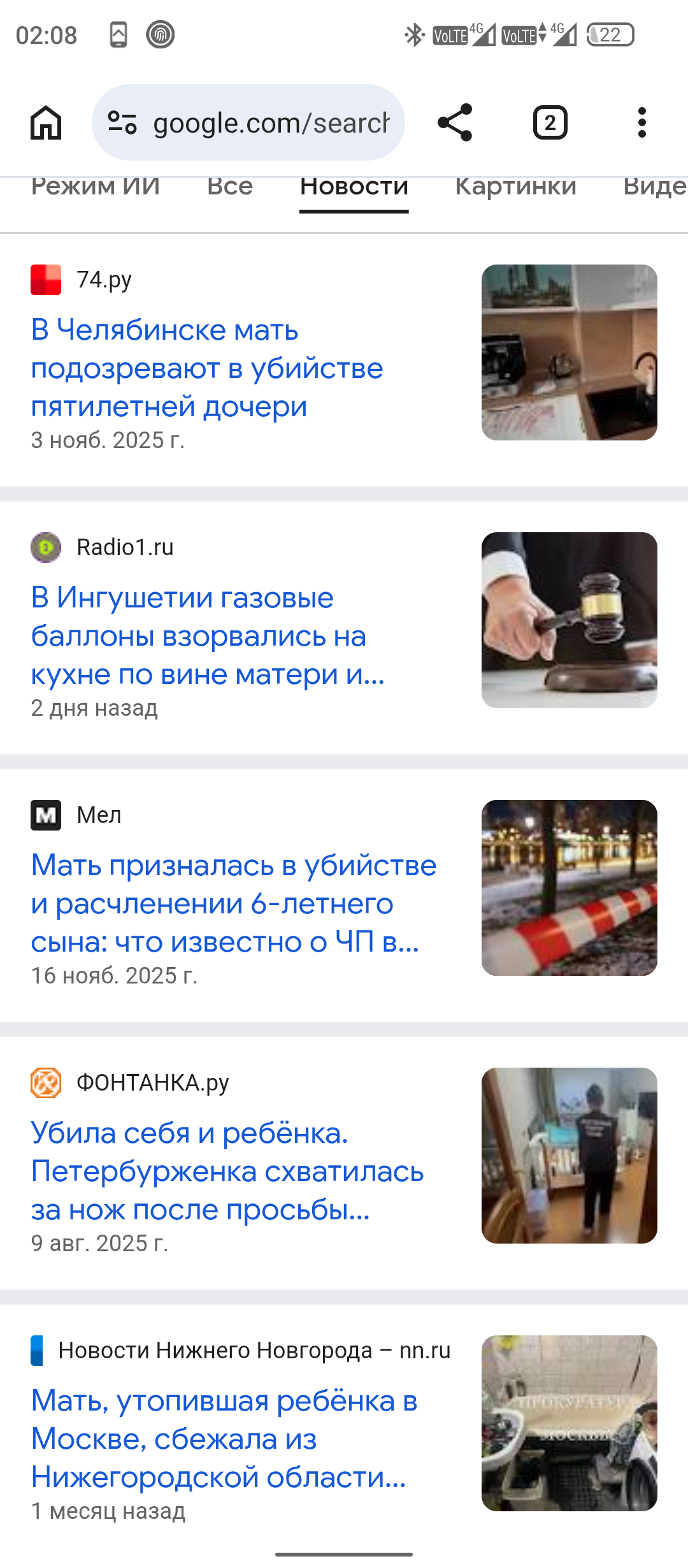Select the Новости tab

click(354, 187)
